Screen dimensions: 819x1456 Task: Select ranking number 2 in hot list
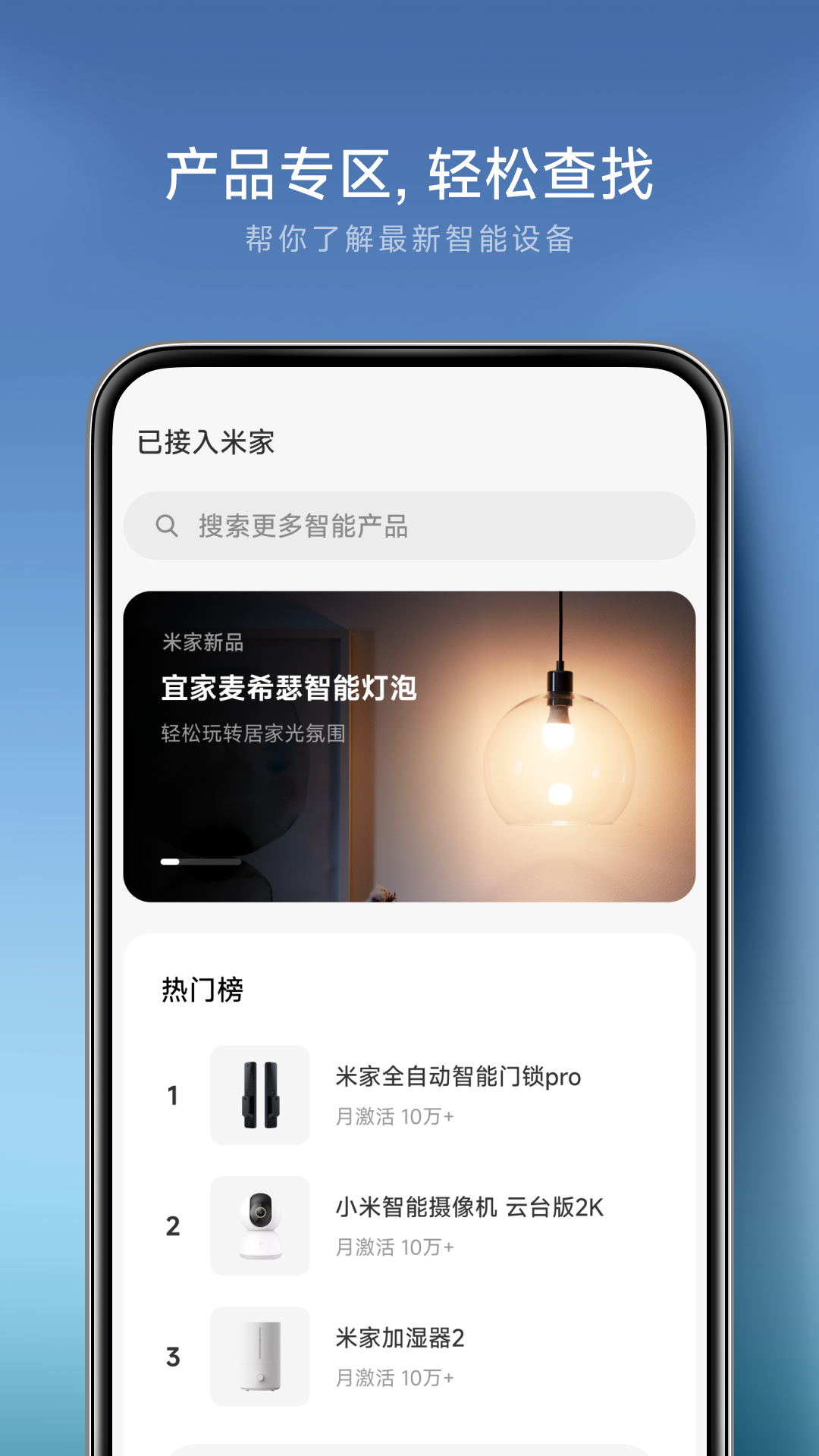click(x=174, y=1228)
